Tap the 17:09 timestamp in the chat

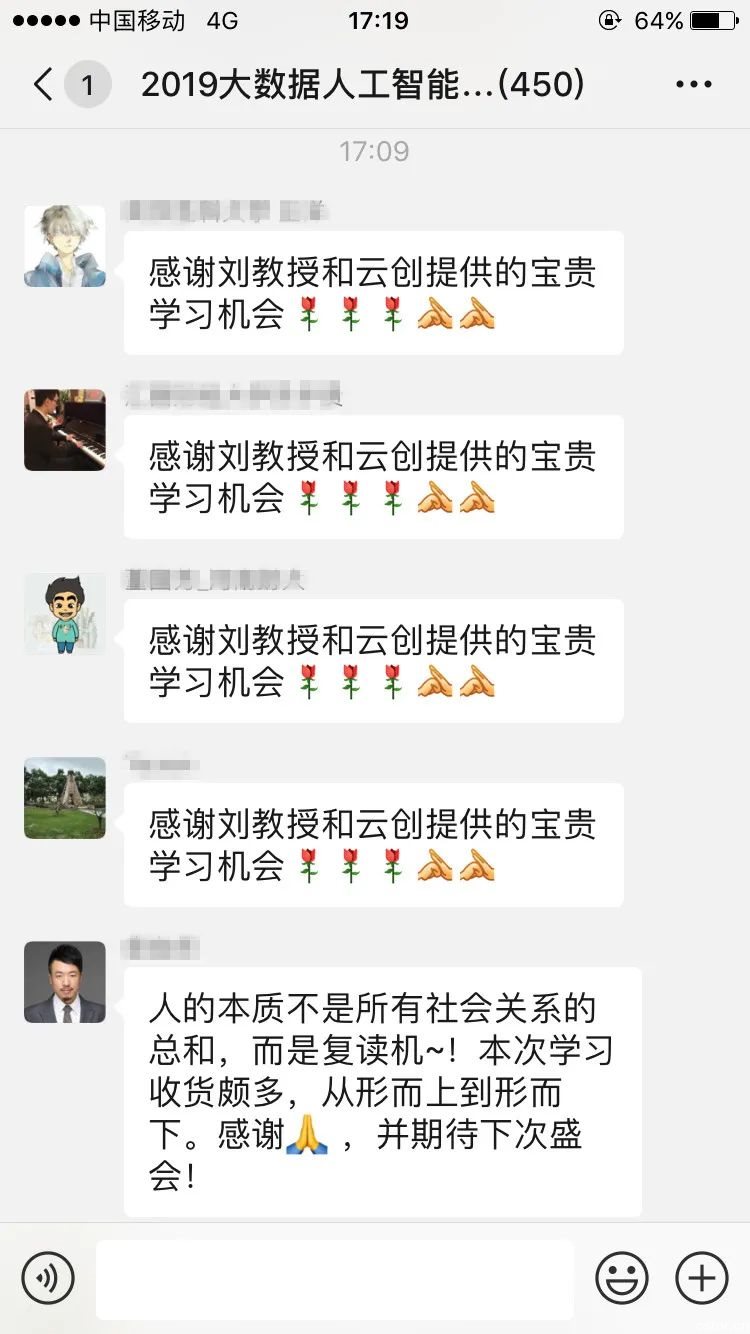click(375, 150)
